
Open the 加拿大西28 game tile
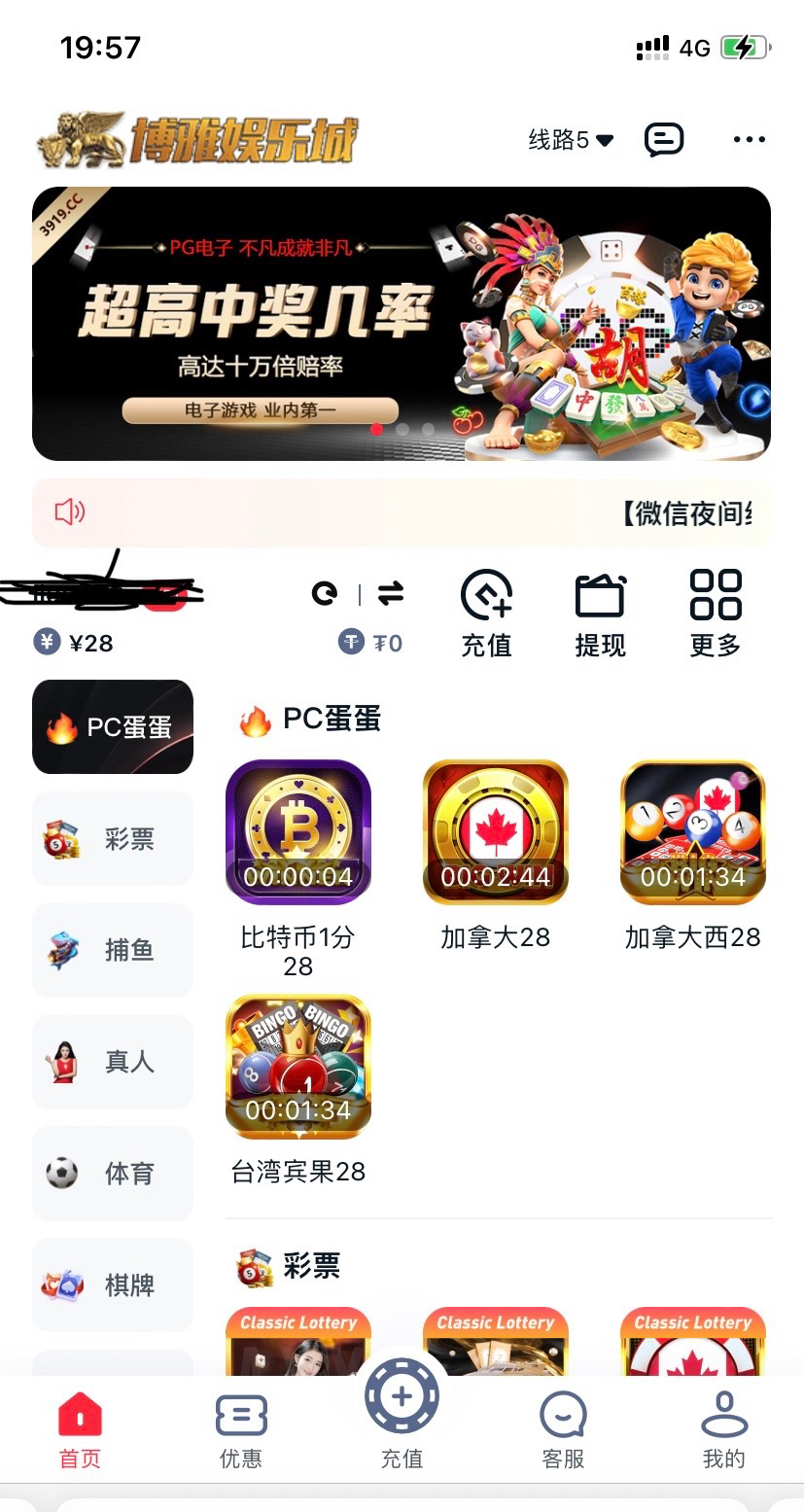click(x=693, y=832)
